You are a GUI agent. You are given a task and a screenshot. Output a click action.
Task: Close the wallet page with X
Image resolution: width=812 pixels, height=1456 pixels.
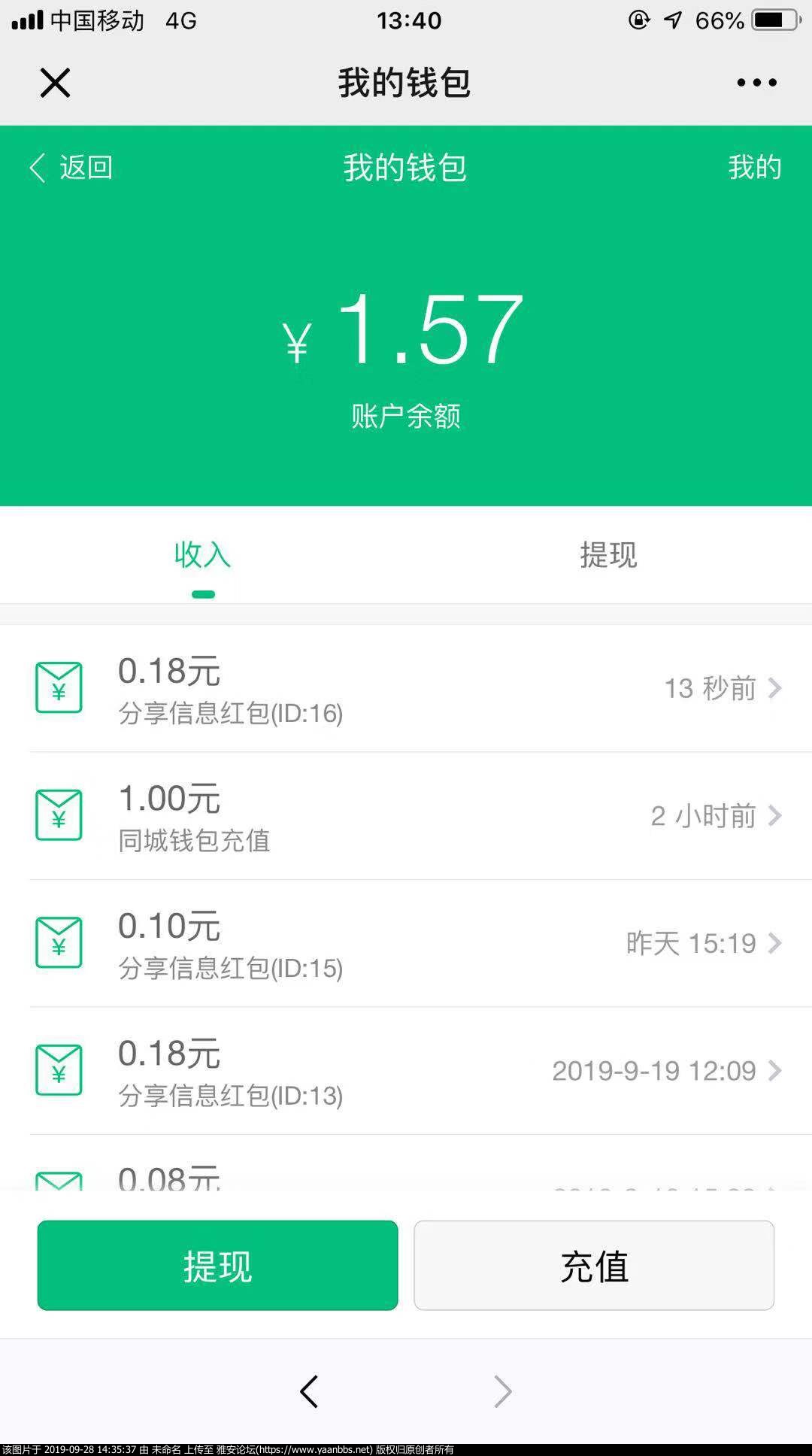[55, 83]
